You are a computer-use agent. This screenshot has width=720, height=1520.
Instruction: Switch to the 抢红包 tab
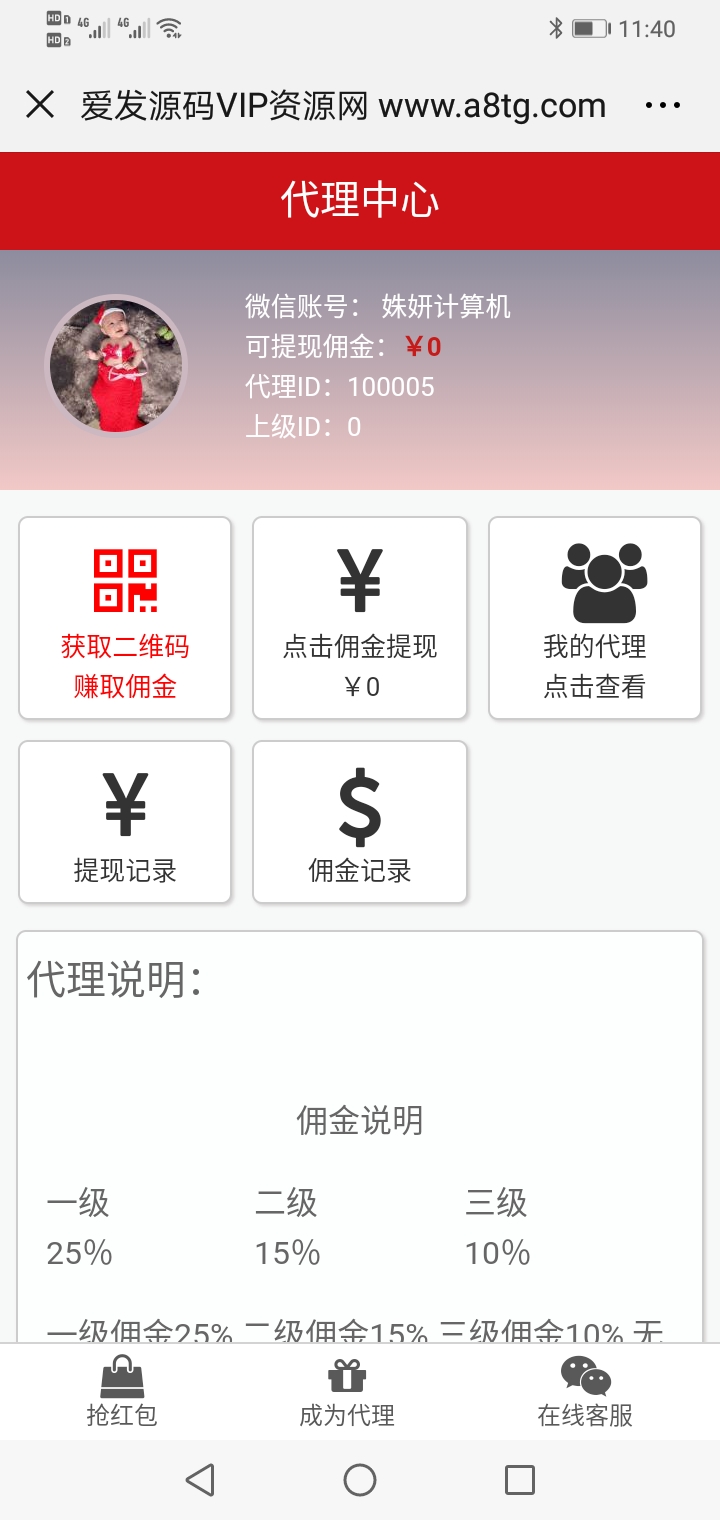tap(122, 1392)
